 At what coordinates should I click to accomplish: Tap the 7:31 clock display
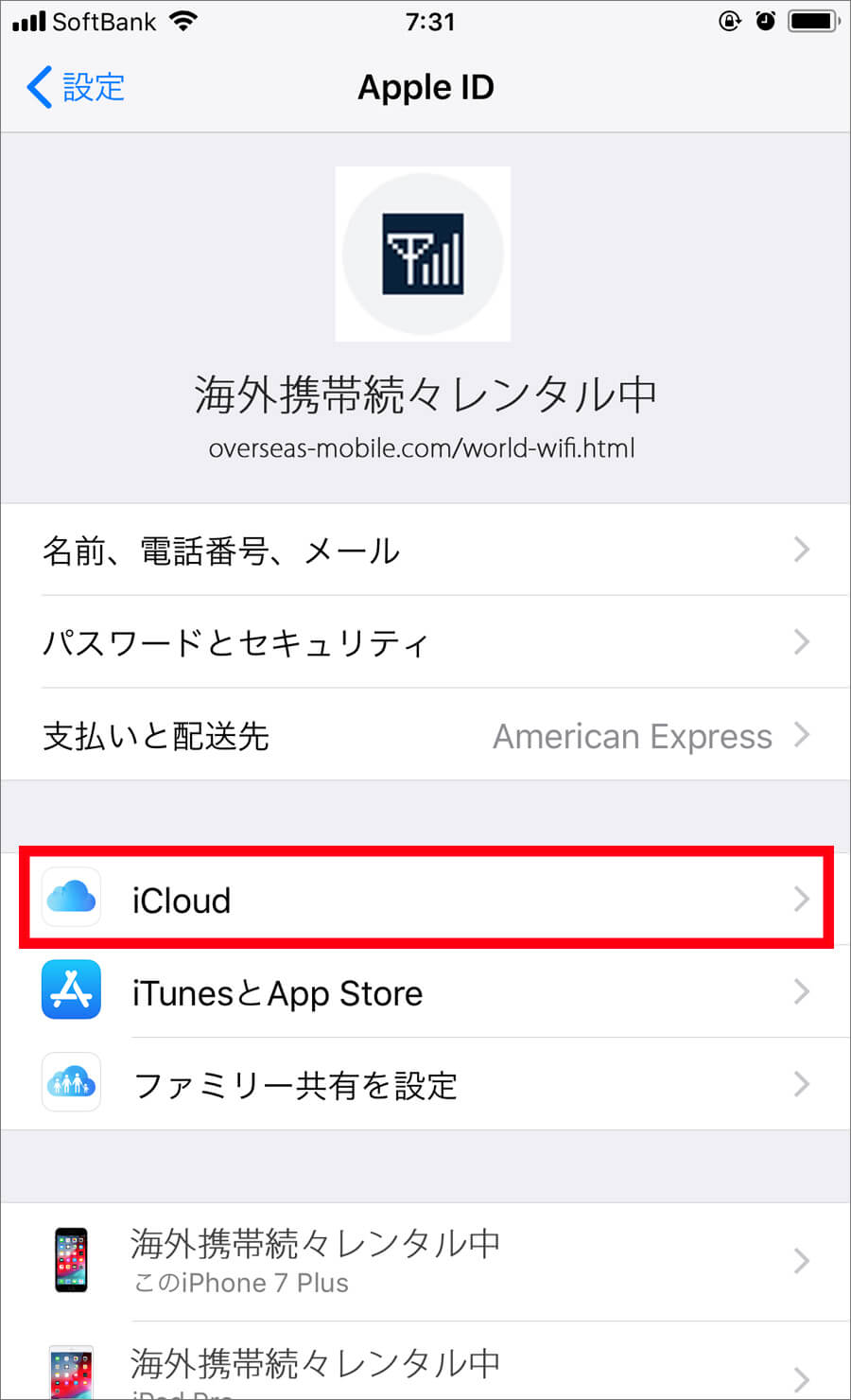click(431, 21)
